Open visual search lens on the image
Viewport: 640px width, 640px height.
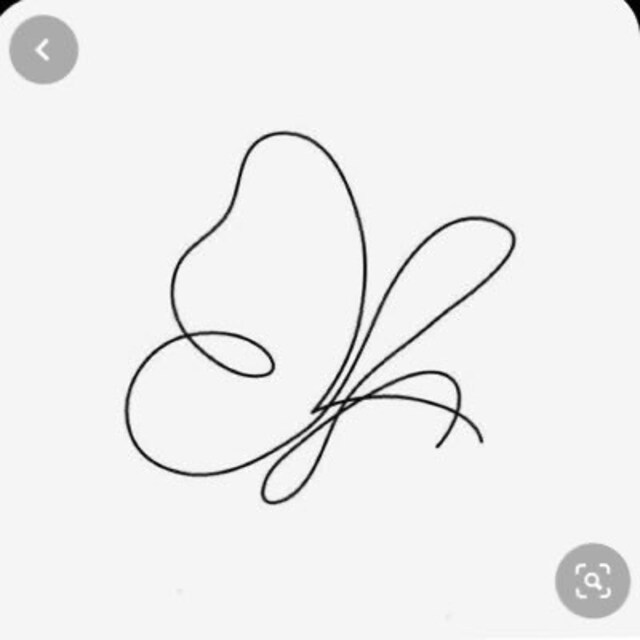[x=592, y=580]
